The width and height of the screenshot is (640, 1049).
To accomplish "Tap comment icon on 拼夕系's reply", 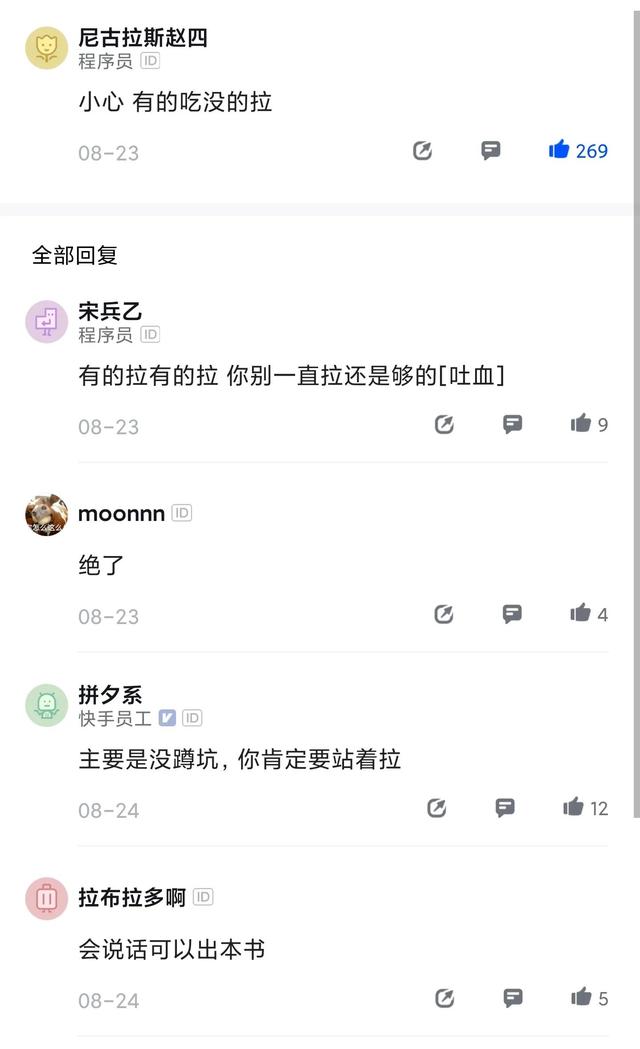I will click(505, 808).
